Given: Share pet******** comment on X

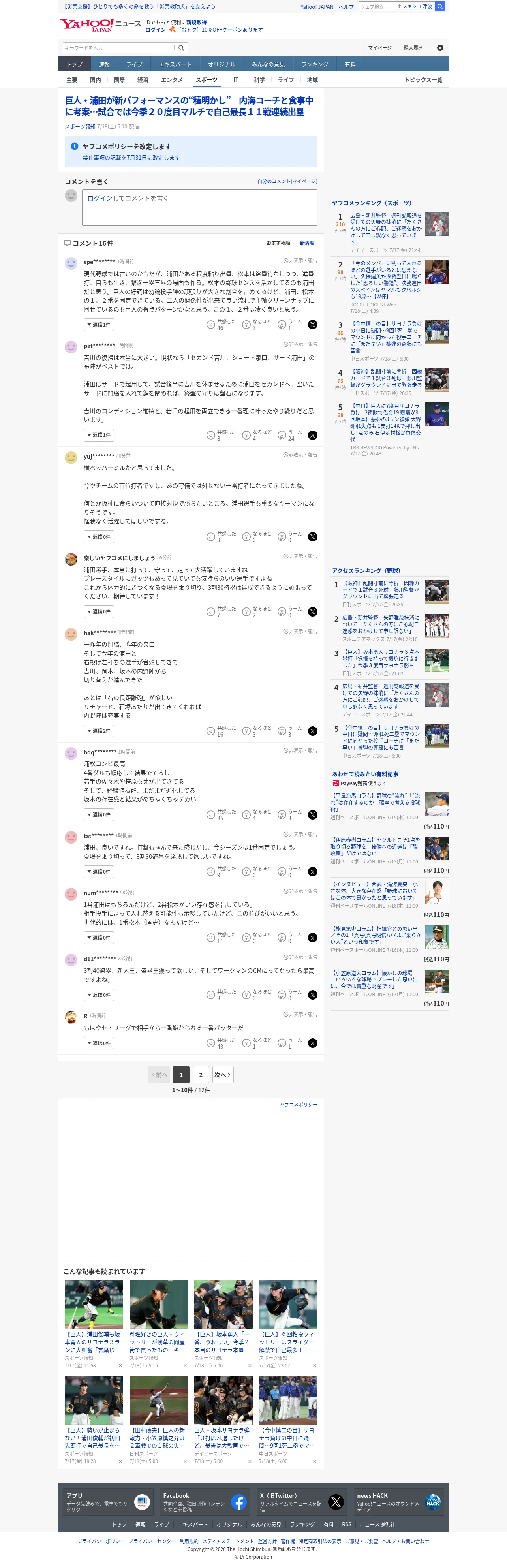Looking at the screenshot, I should point(312,435).
